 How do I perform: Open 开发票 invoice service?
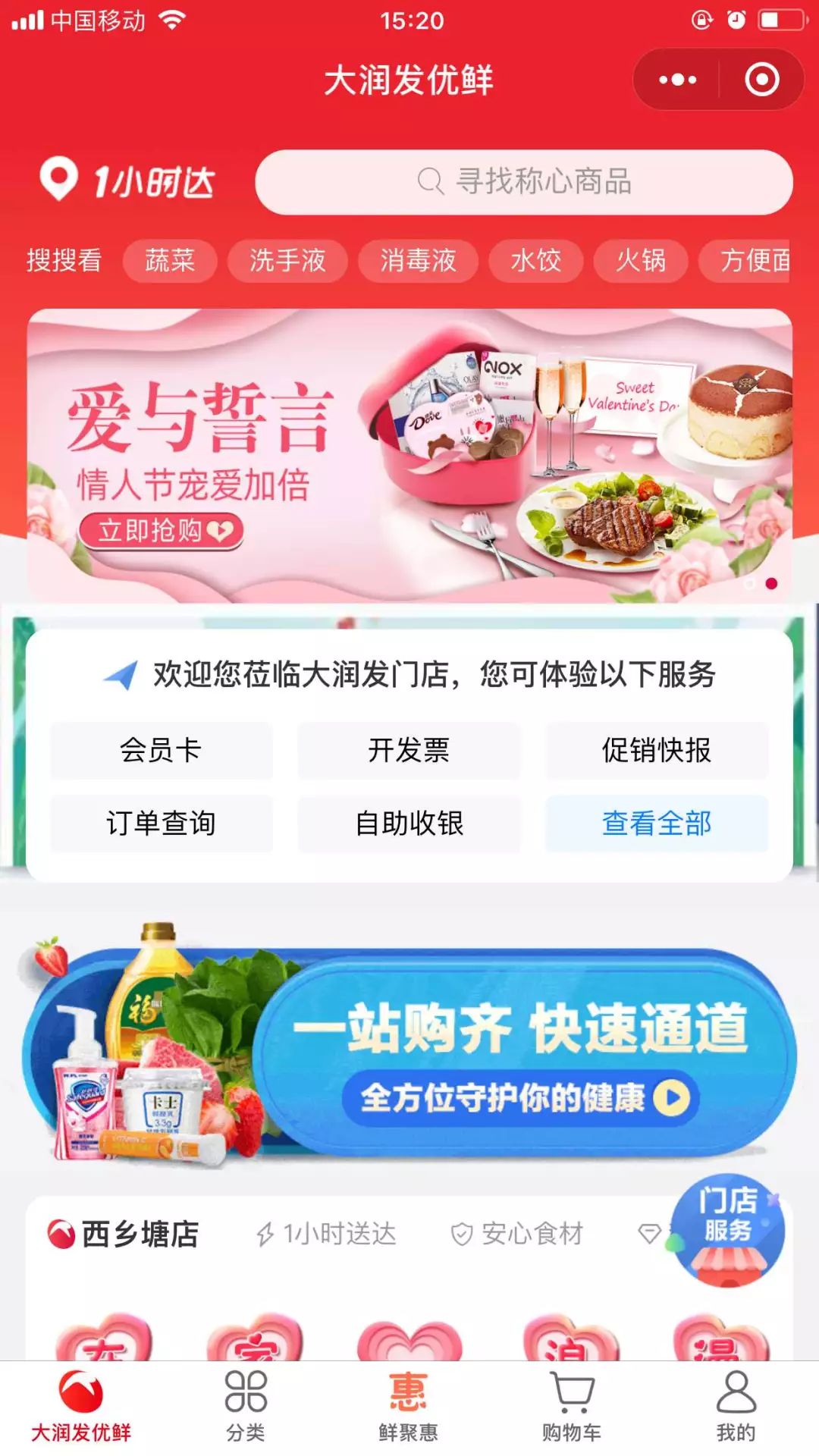(x=409, y=750)
